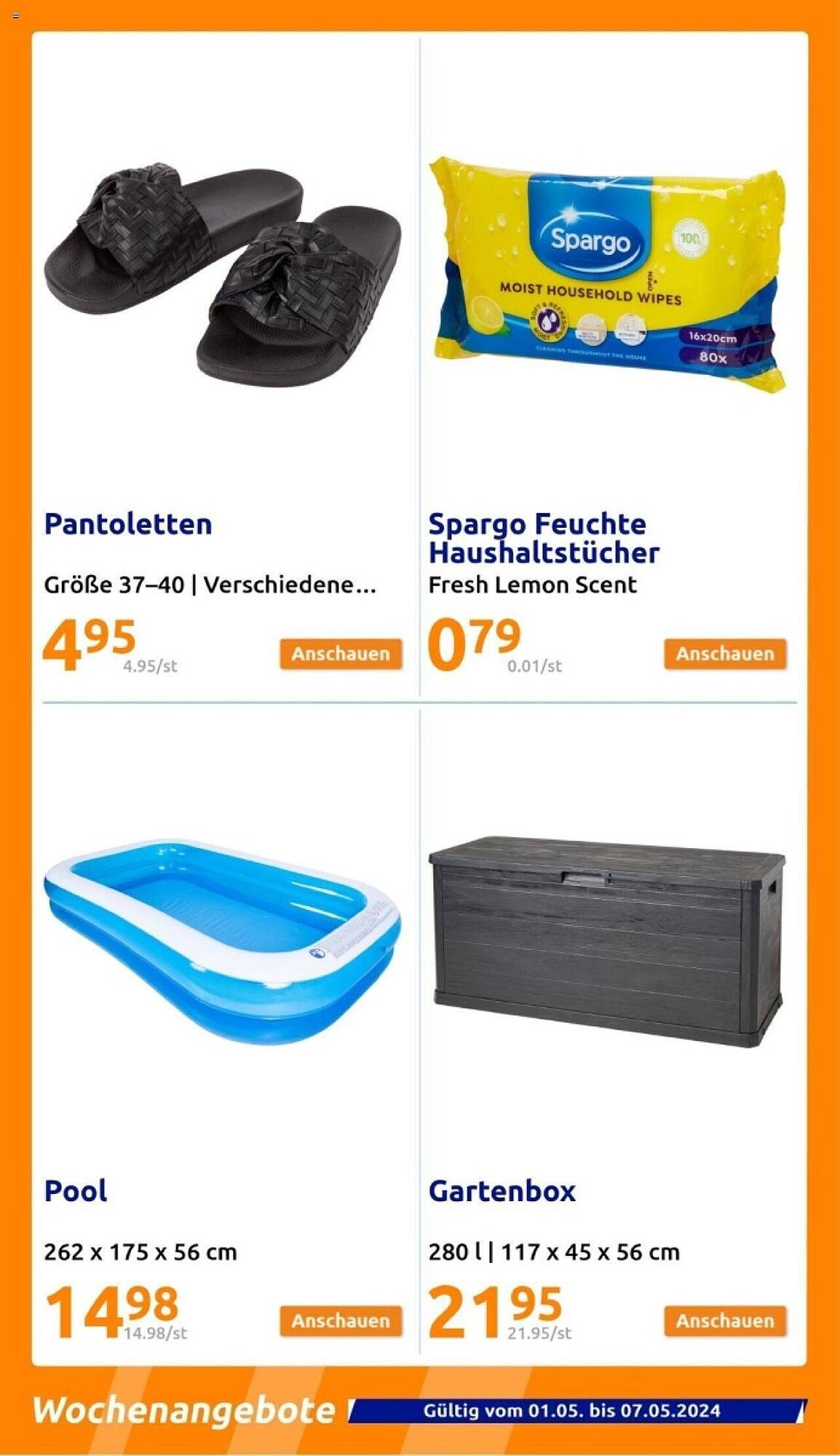Click the Anschauen button for the Gartenbox
Viewport: 840px width, 1456px height.
pos(726,1320)
